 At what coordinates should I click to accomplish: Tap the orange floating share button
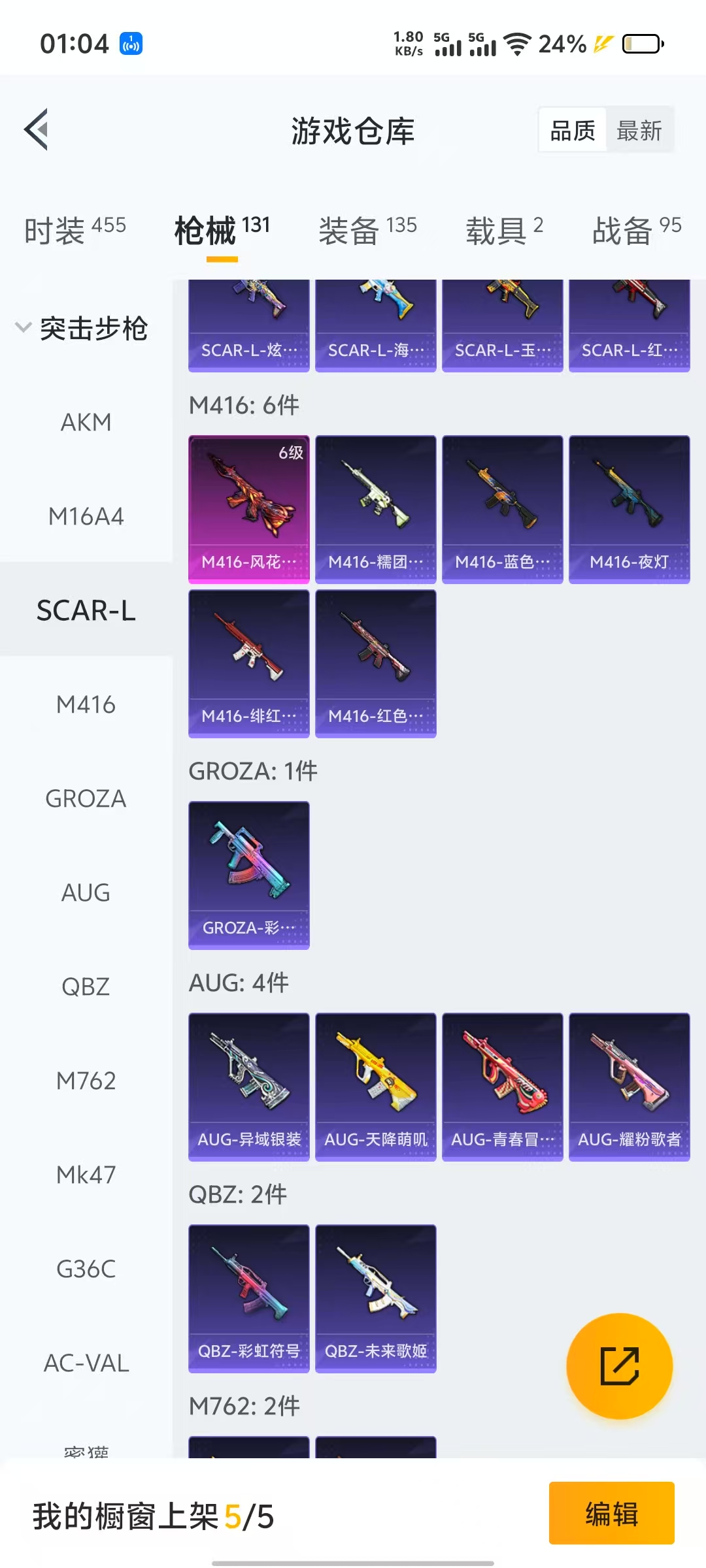pos(619,1366)
